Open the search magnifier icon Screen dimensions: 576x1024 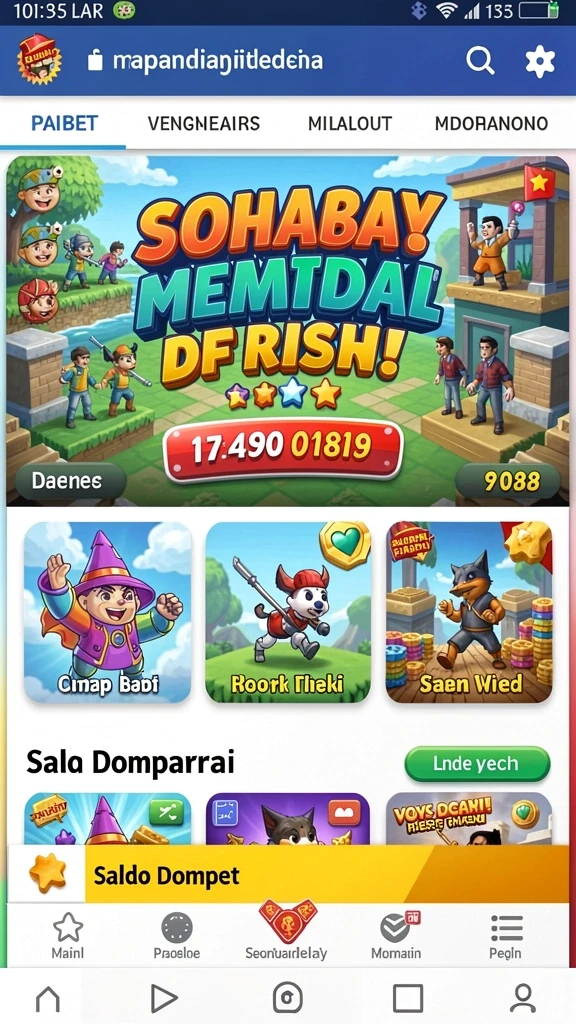[x=480, y=61]
